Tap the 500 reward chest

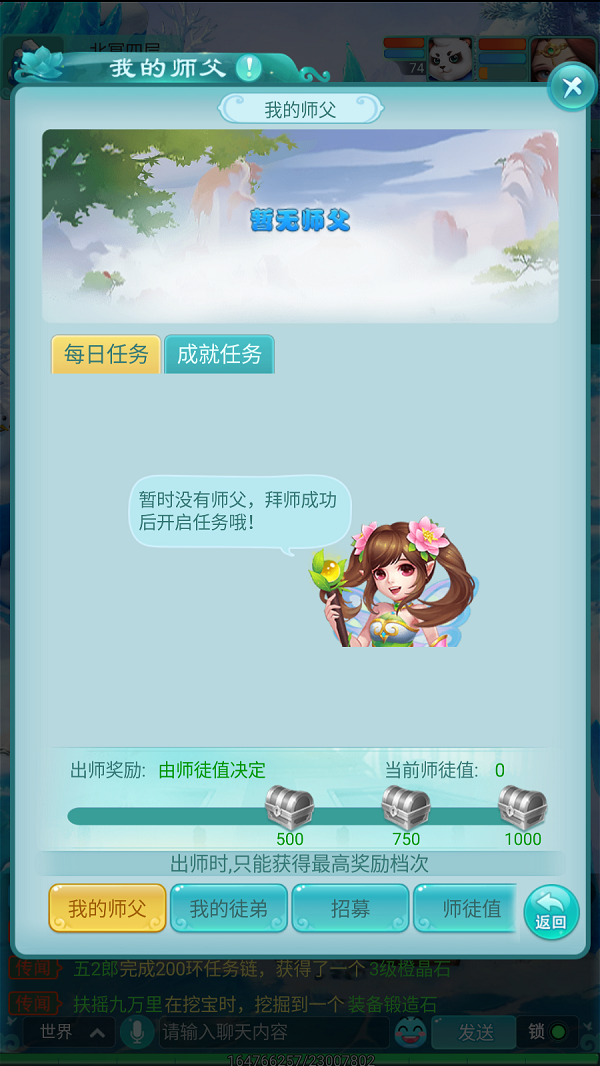click(289, 807)
